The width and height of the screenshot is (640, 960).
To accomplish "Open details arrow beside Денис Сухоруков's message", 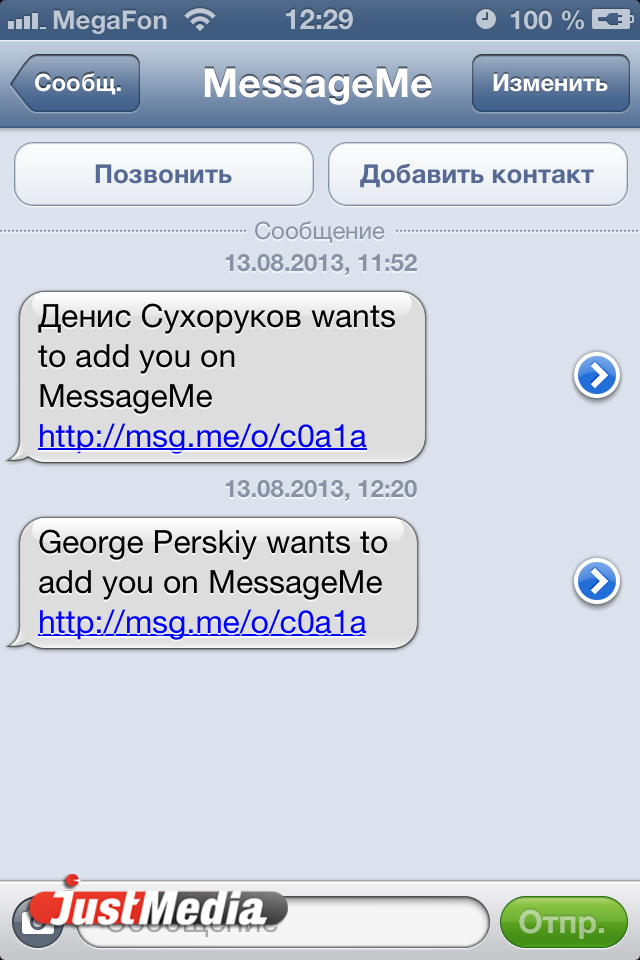I will click(x=597, y=376).
